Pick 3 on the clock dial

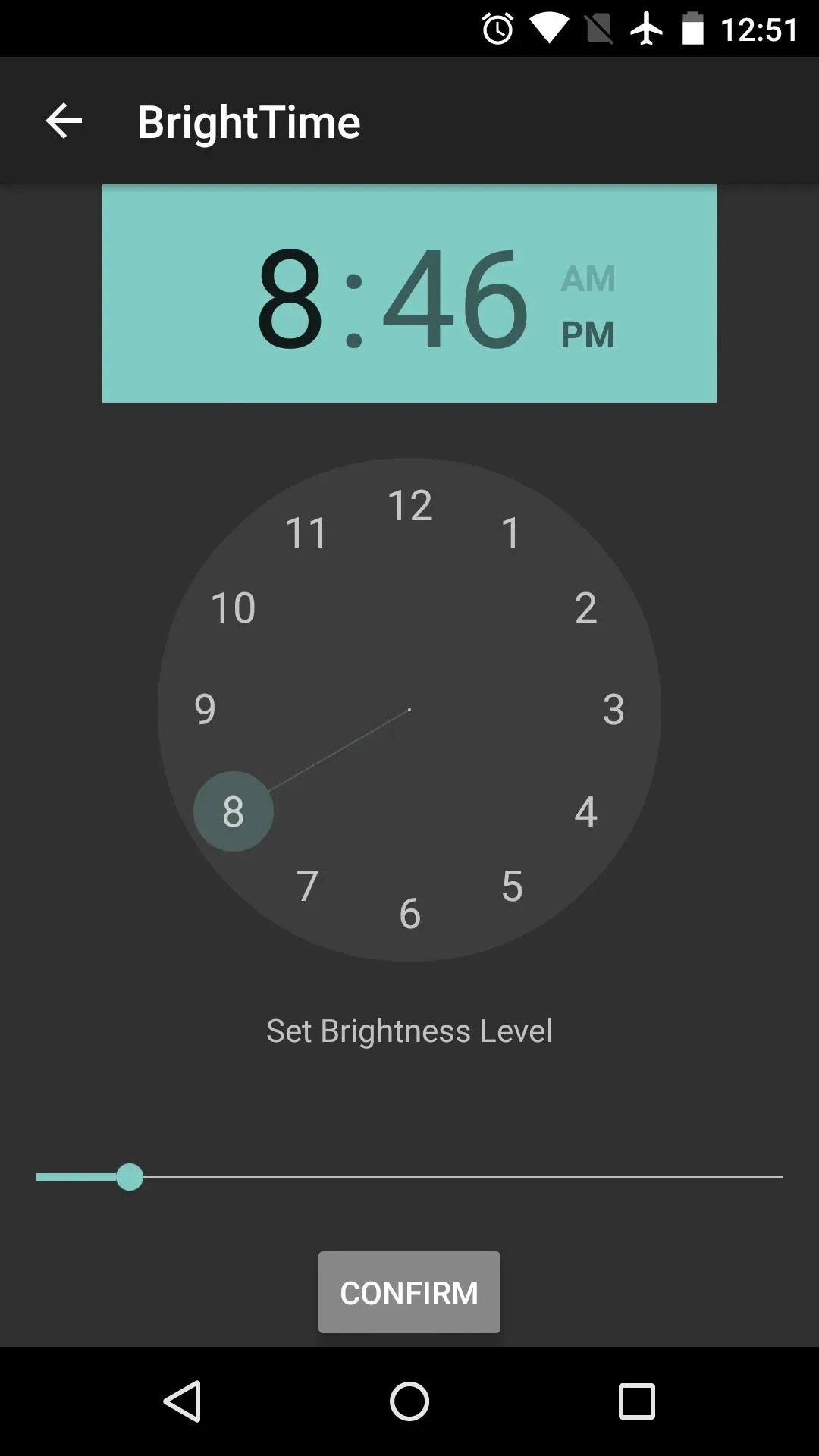pyautogui.click(x=613, y=710)
